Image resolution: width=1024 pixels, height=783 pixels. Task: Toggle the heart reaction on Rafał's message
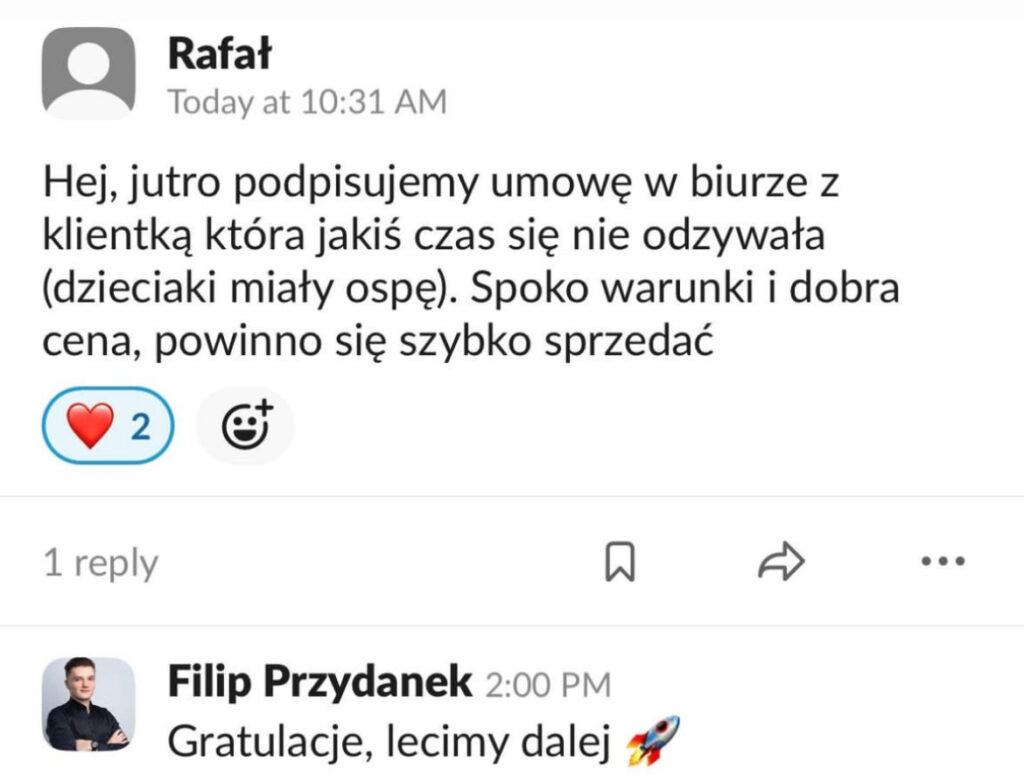[108, 427]
